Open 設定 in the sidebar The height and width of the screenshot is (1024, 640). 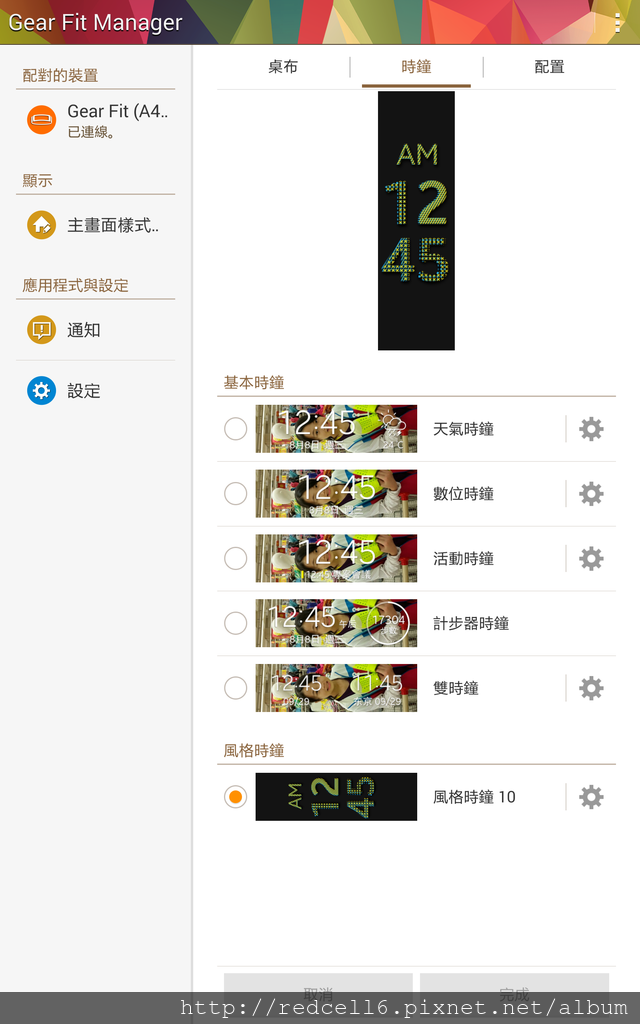point(95,391)
